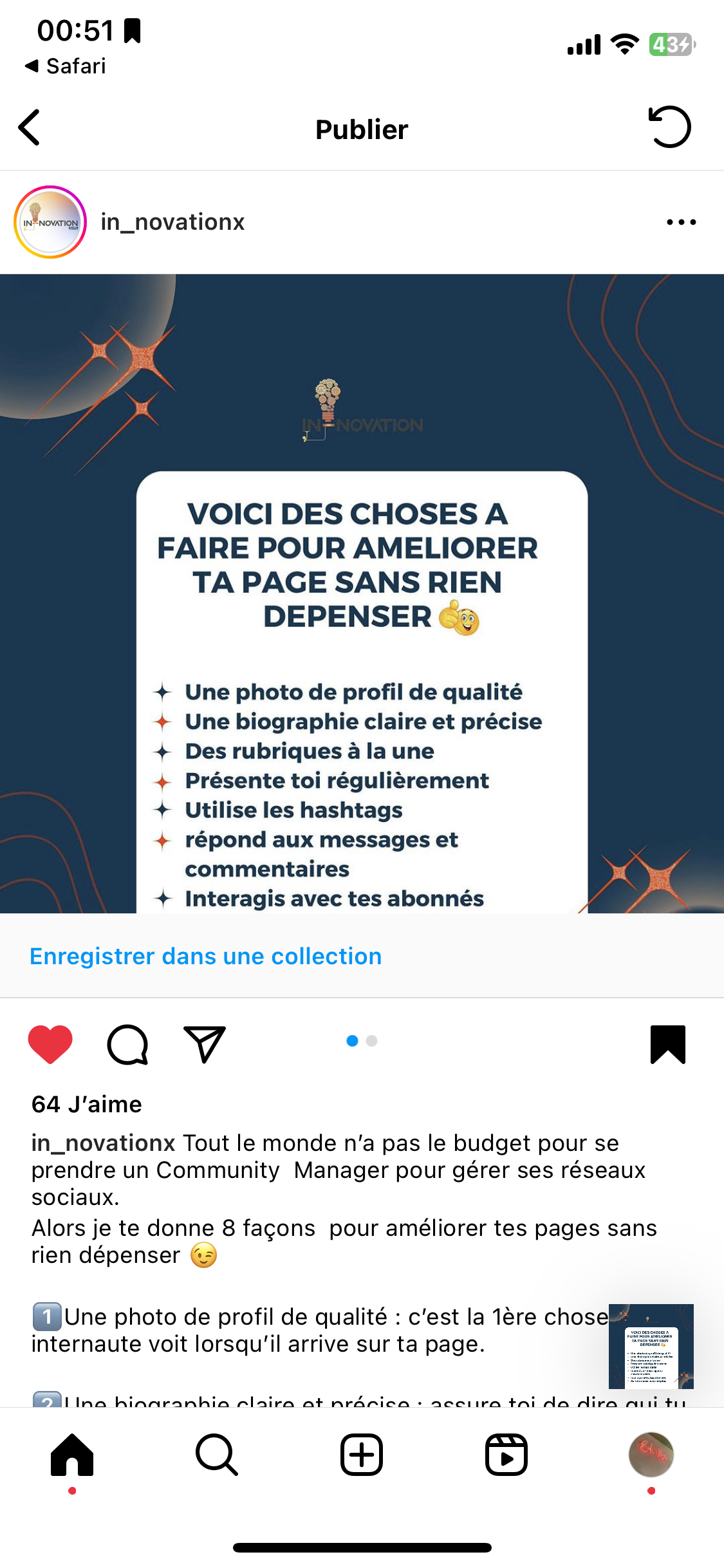Screen dimensions: 724x1568
Task: Open the Reels tab
Action: 506,1455
